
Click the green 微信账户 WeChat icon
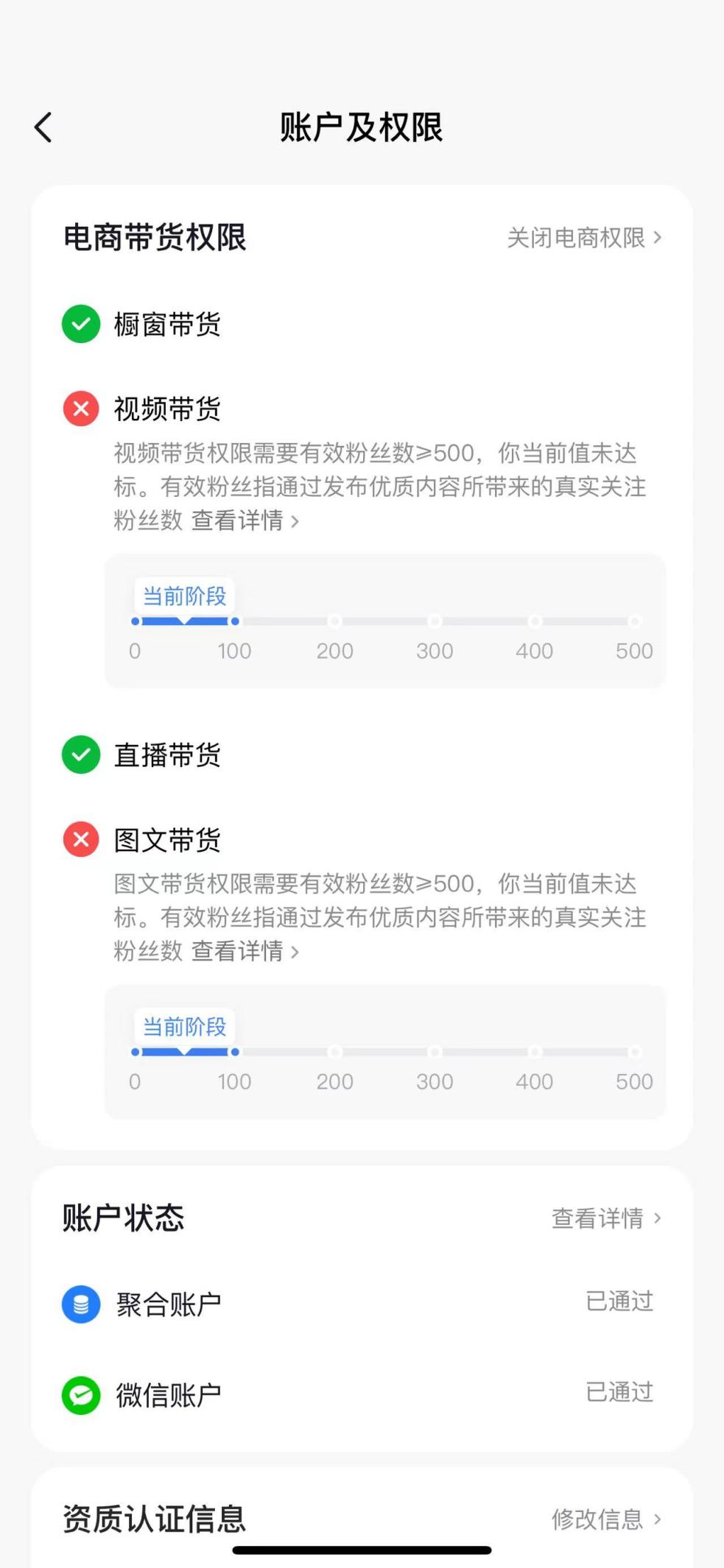81,1393
